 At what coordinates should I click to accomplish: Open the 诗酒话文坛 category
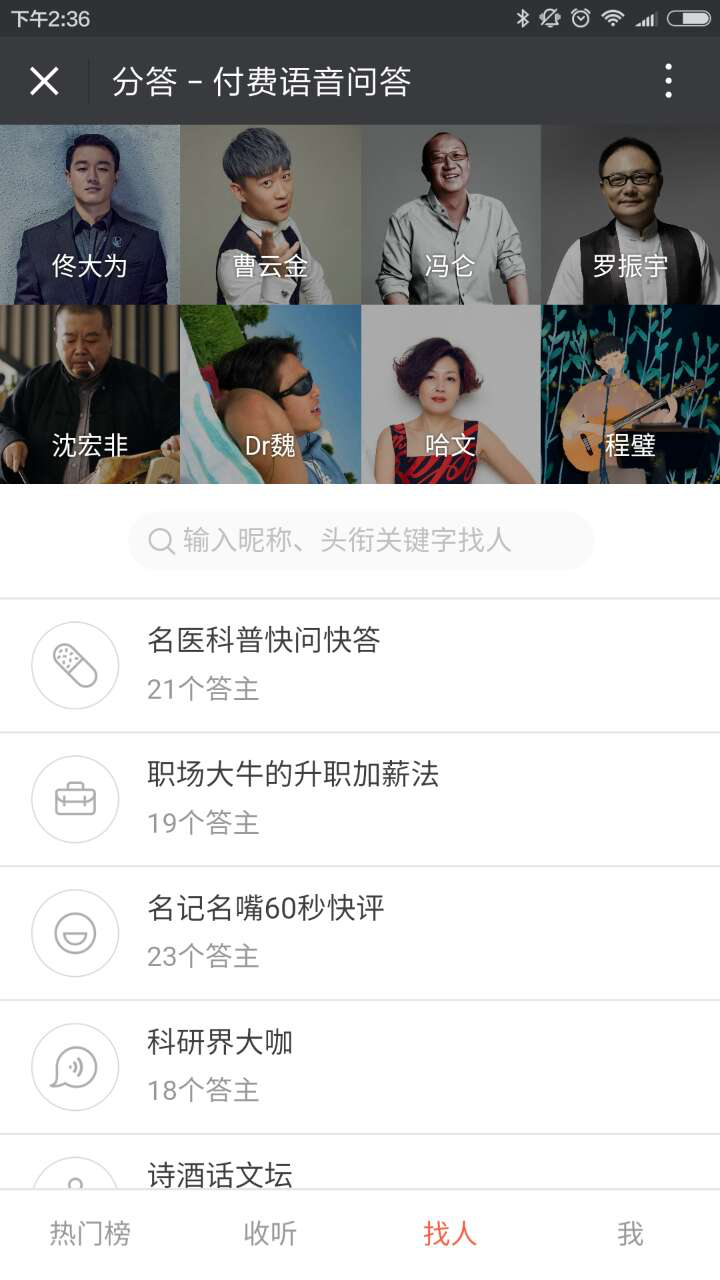(x=360, y=1170)
